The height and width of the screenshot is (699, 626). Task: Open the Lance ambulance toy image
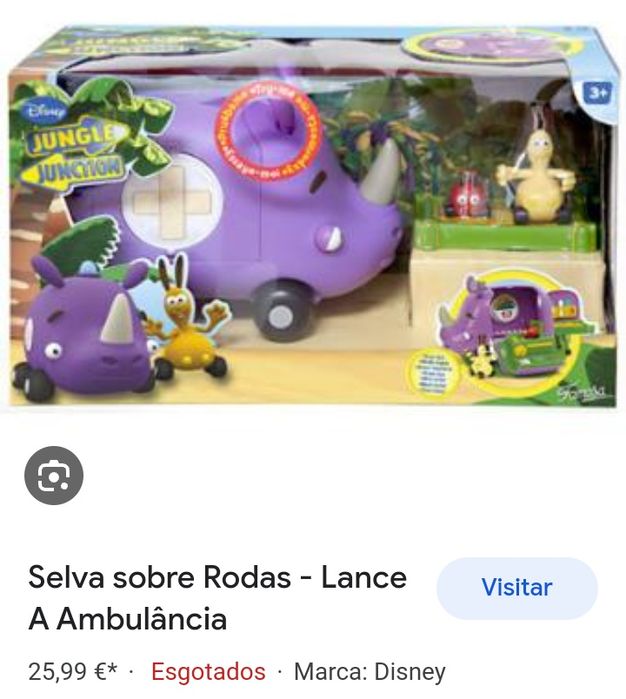tap(312, 215)
